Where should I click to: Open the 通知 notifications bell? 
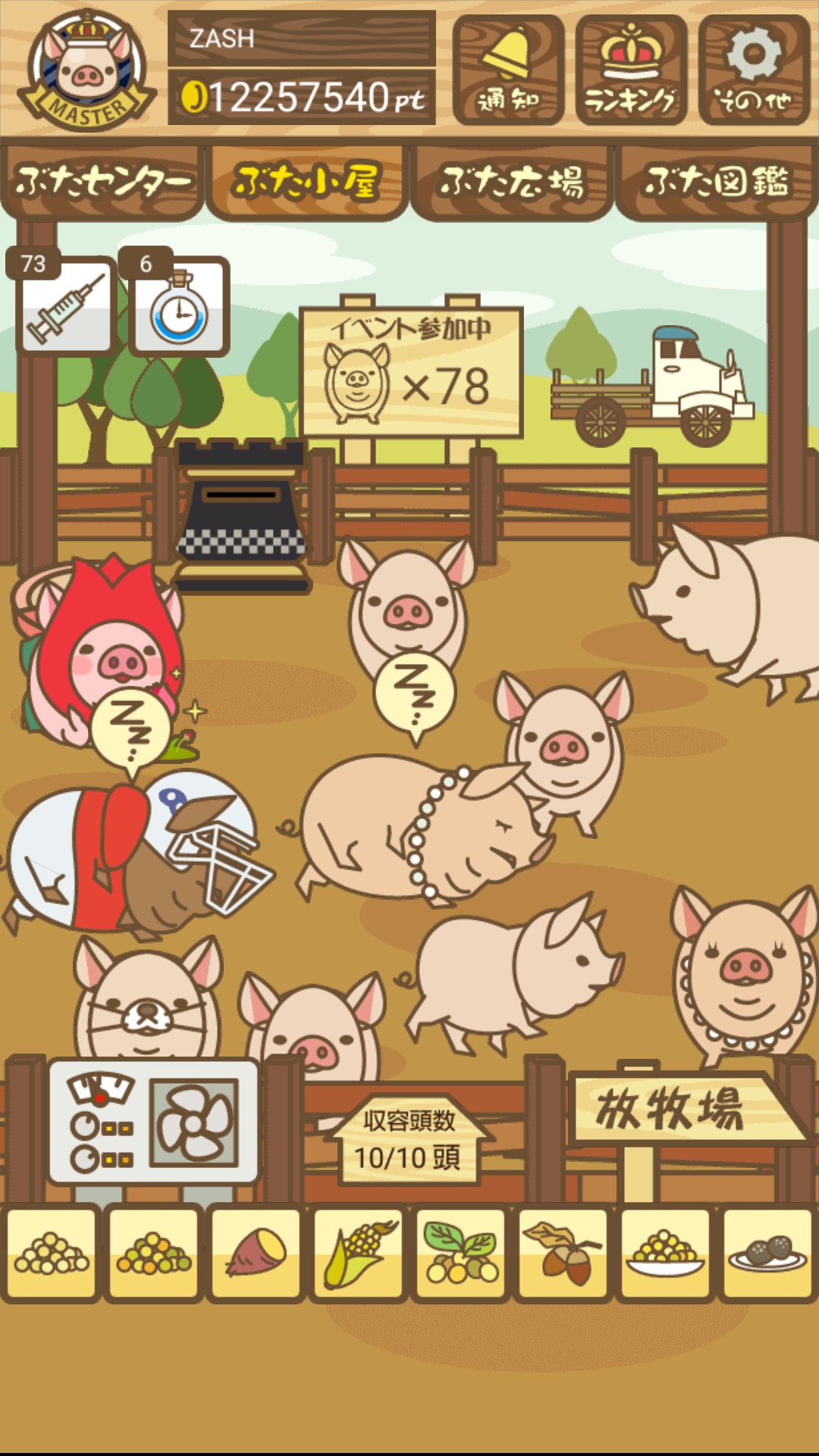click(x=508, y=70)
